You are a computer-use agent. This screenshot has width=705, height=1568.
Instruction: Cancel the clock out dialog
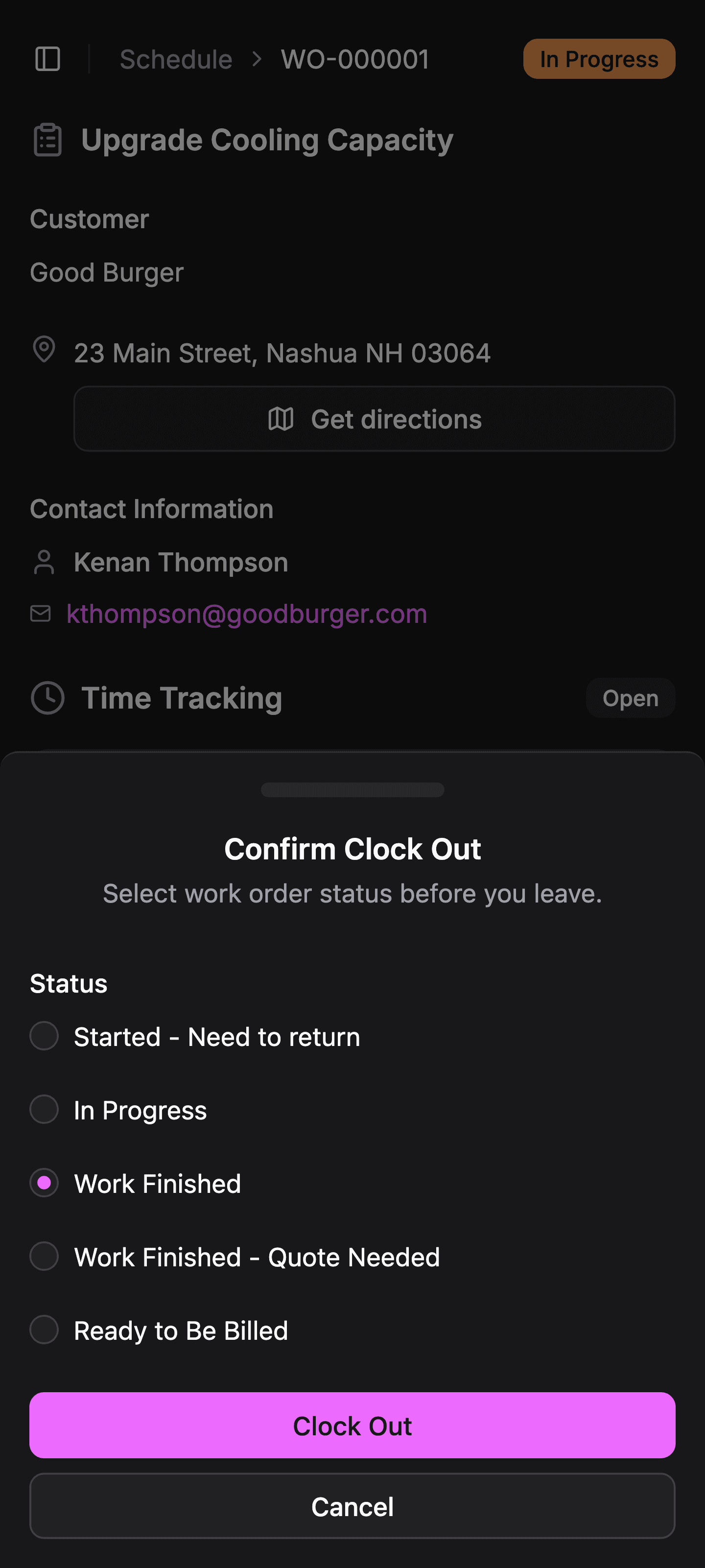click(352, 1506)
